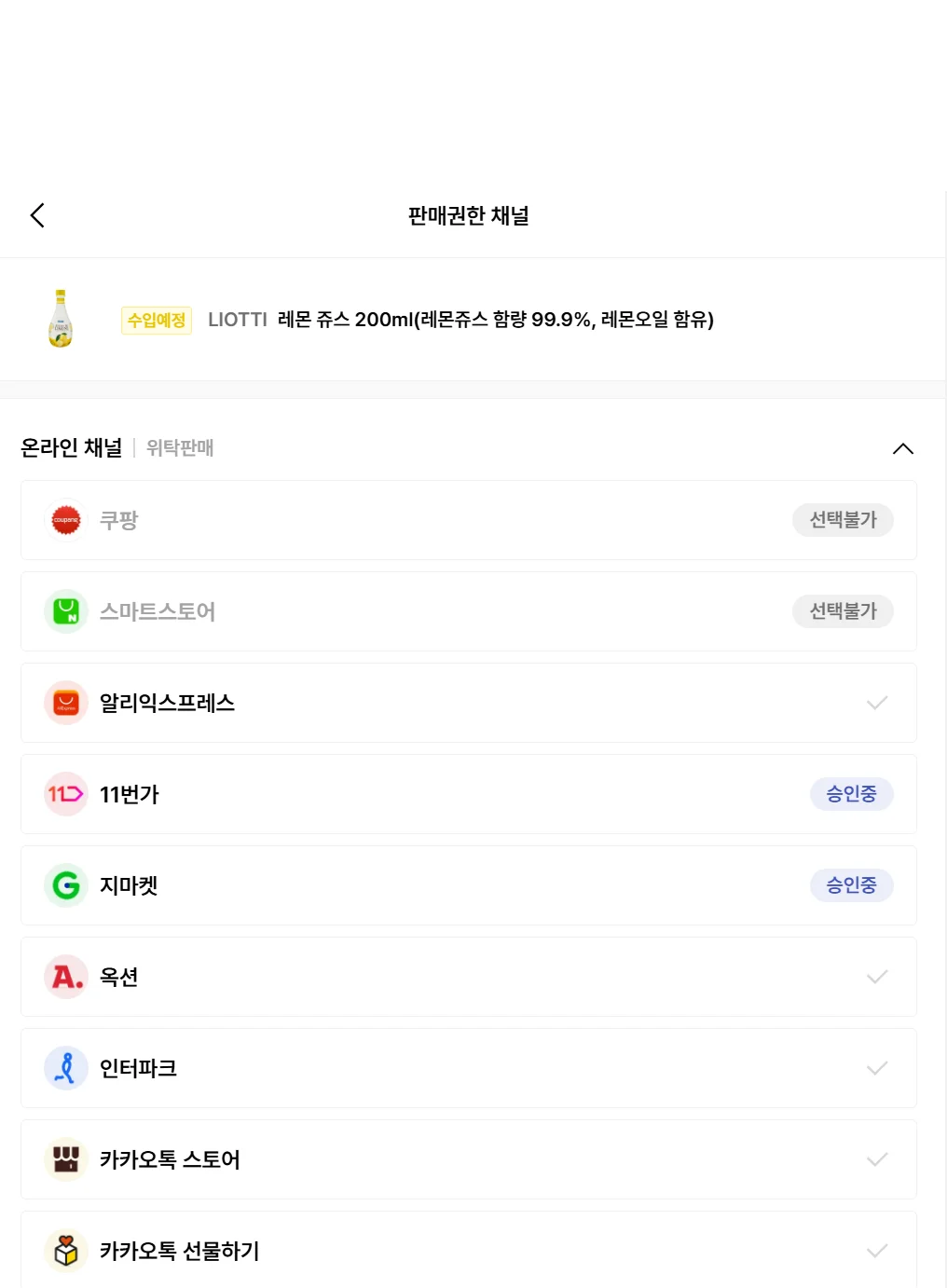Click the back arrow at top left
The width and height of the screenshot is (947, 1288).
[37, 215]
